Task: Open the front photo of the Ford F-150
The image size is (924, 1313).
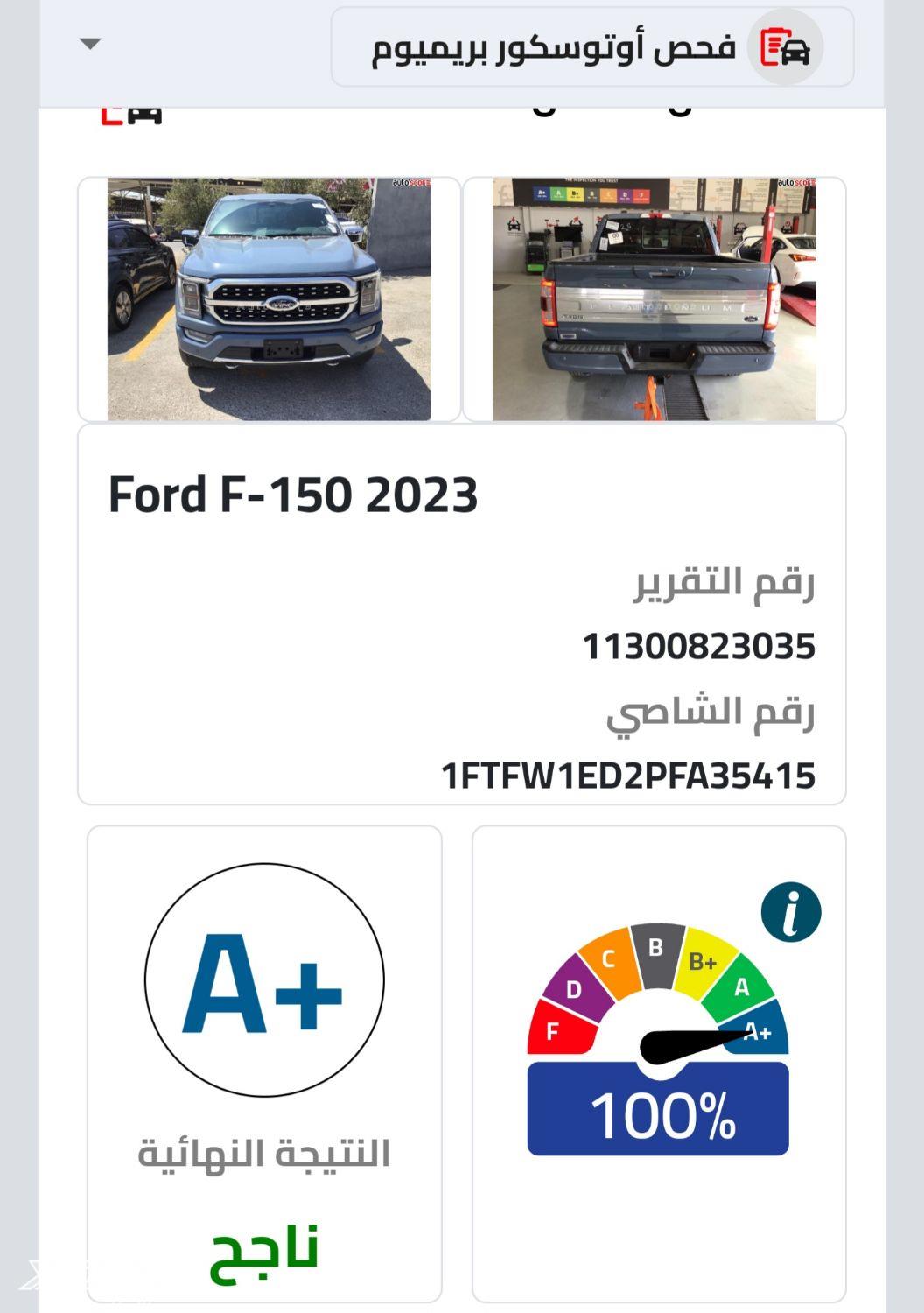Action: click(x=269, y=299)
